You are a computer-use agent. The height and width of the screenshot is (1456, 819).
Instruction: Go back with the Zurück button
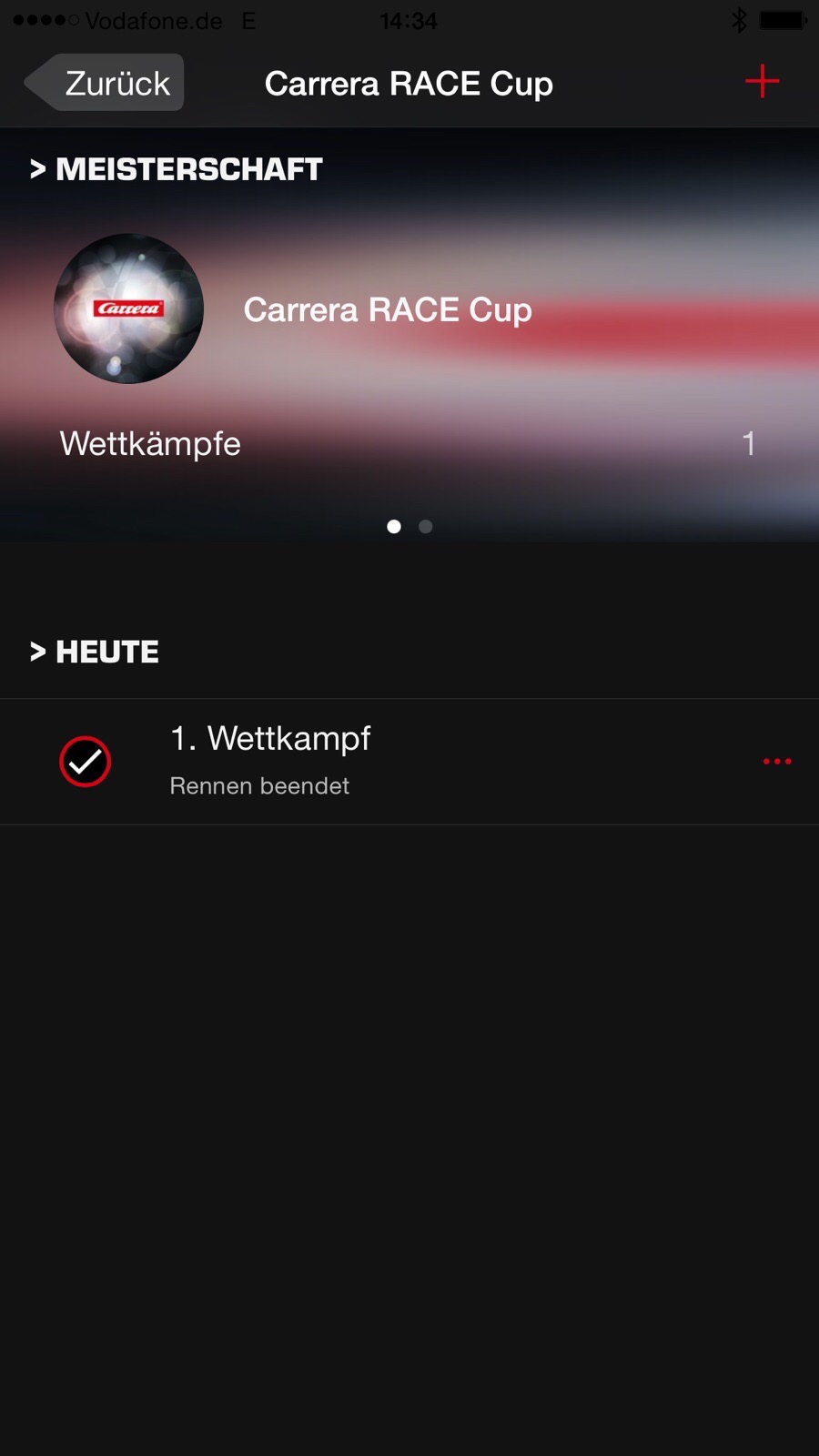pos(105,83)
